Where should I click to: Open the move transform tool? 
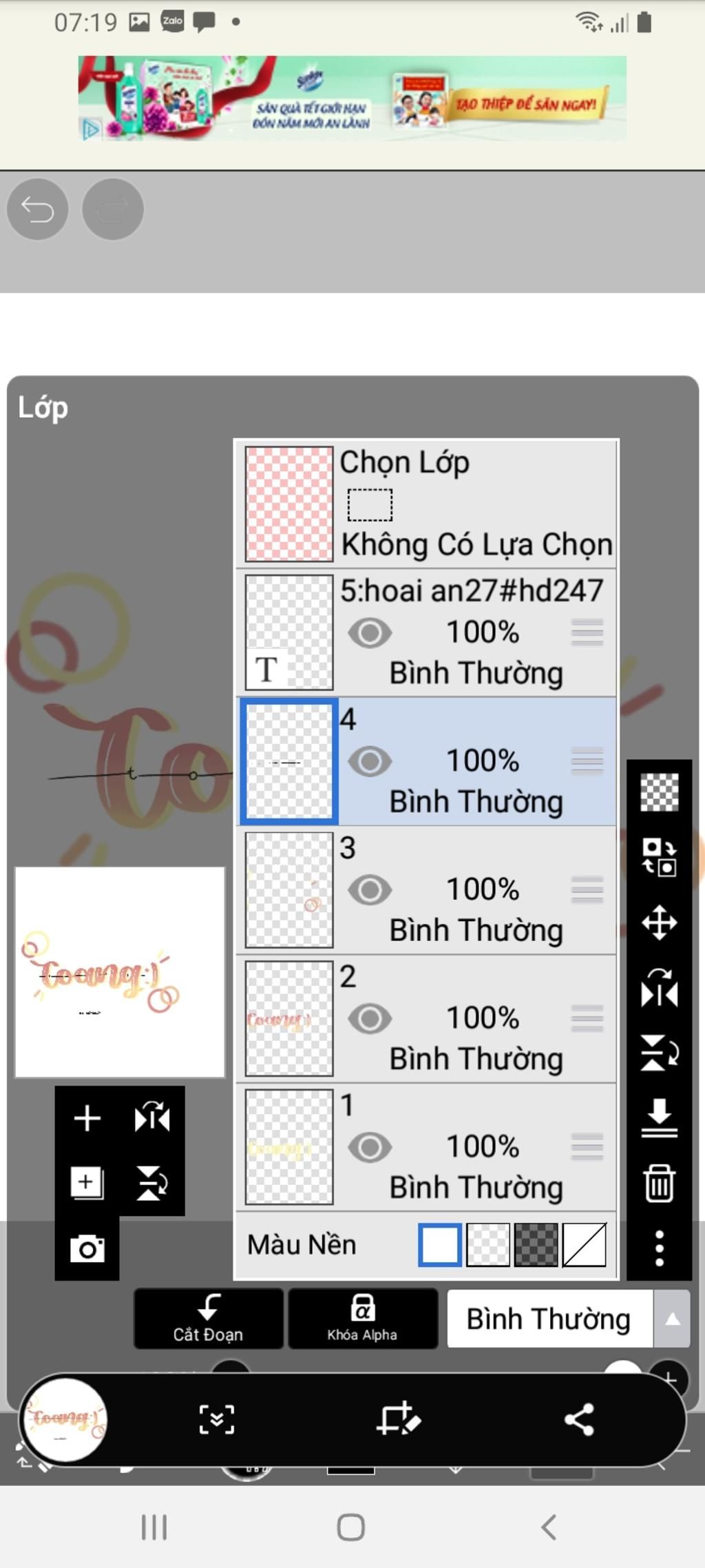pyautogui.click(x=659, y=922)
